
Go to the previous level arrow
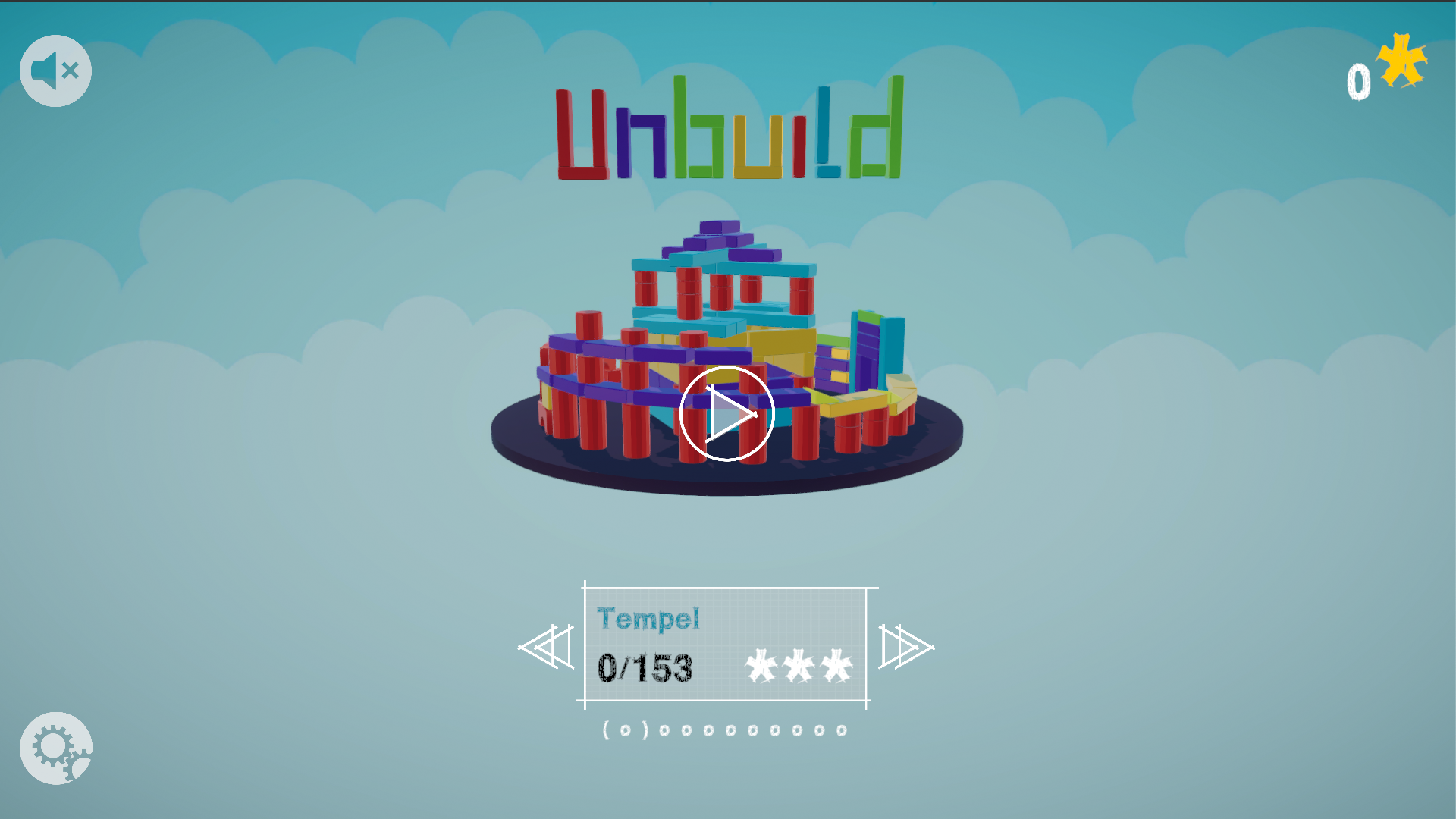tap(547, 647)
